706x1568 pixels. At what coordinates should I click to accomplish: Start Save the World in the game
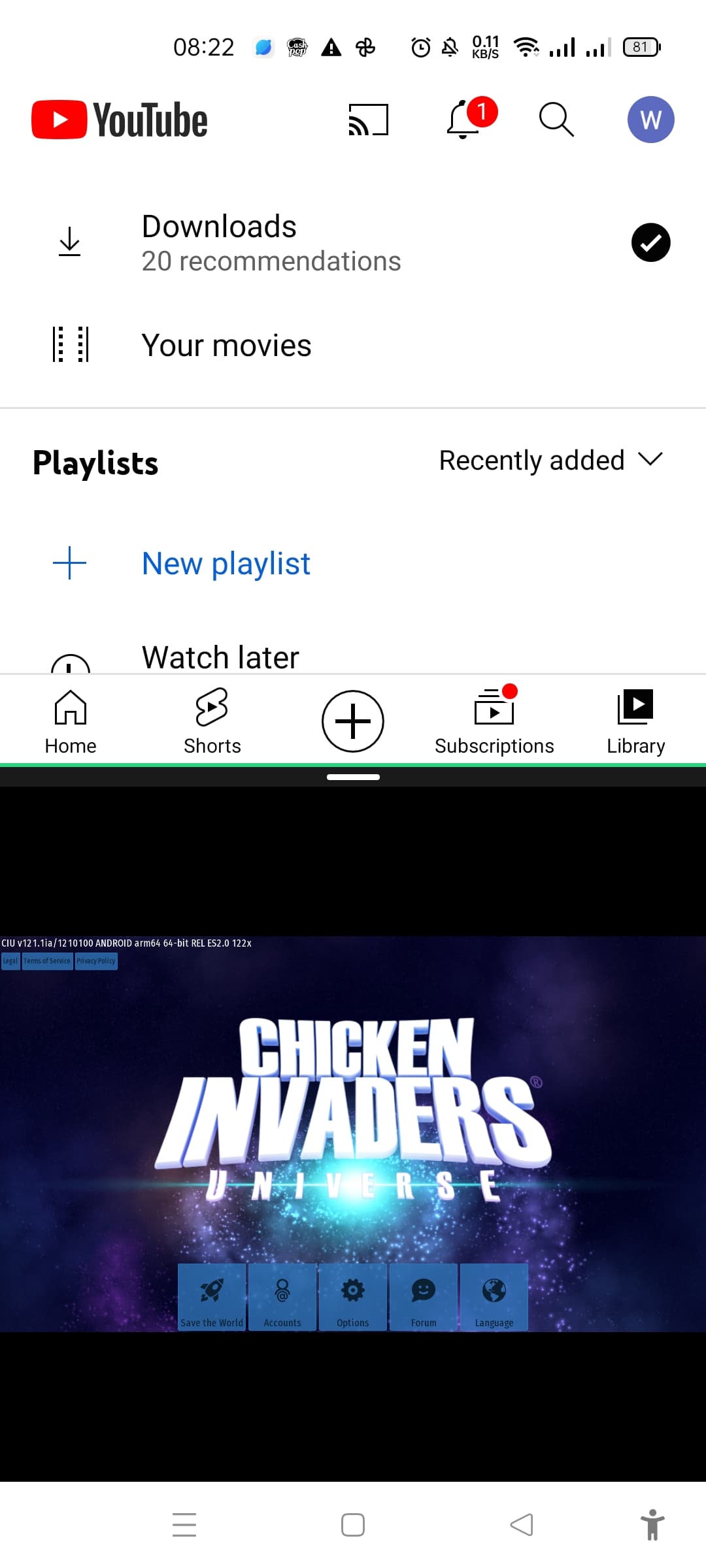212,1296
